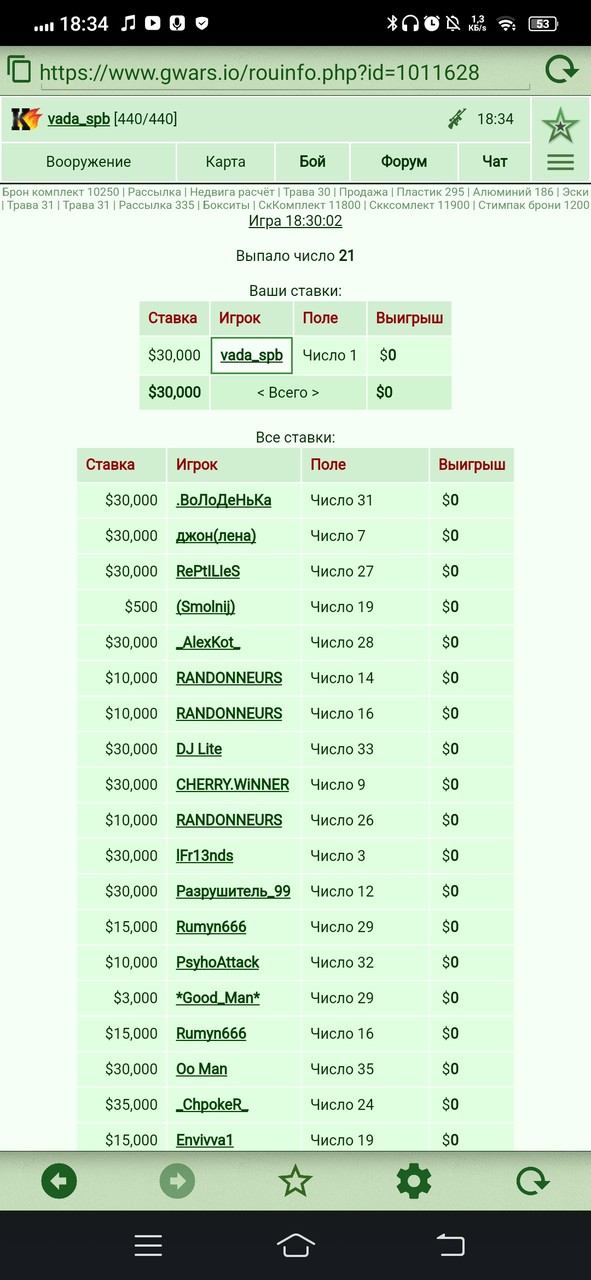The width and height of the screenshot is (591, 1280).
Task: Open PsyhoAttack player profile
Action: click(x=217, y=962)
